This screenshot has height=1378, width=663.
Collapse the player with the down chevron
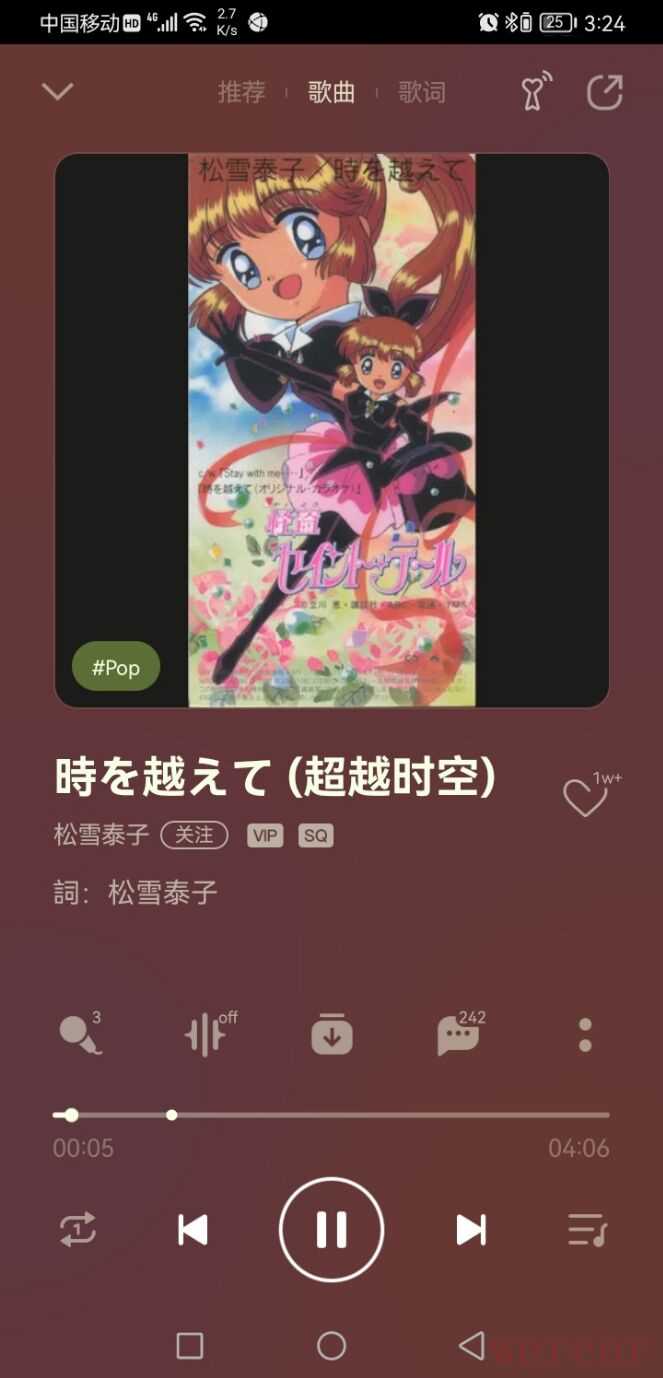[58, 92]
